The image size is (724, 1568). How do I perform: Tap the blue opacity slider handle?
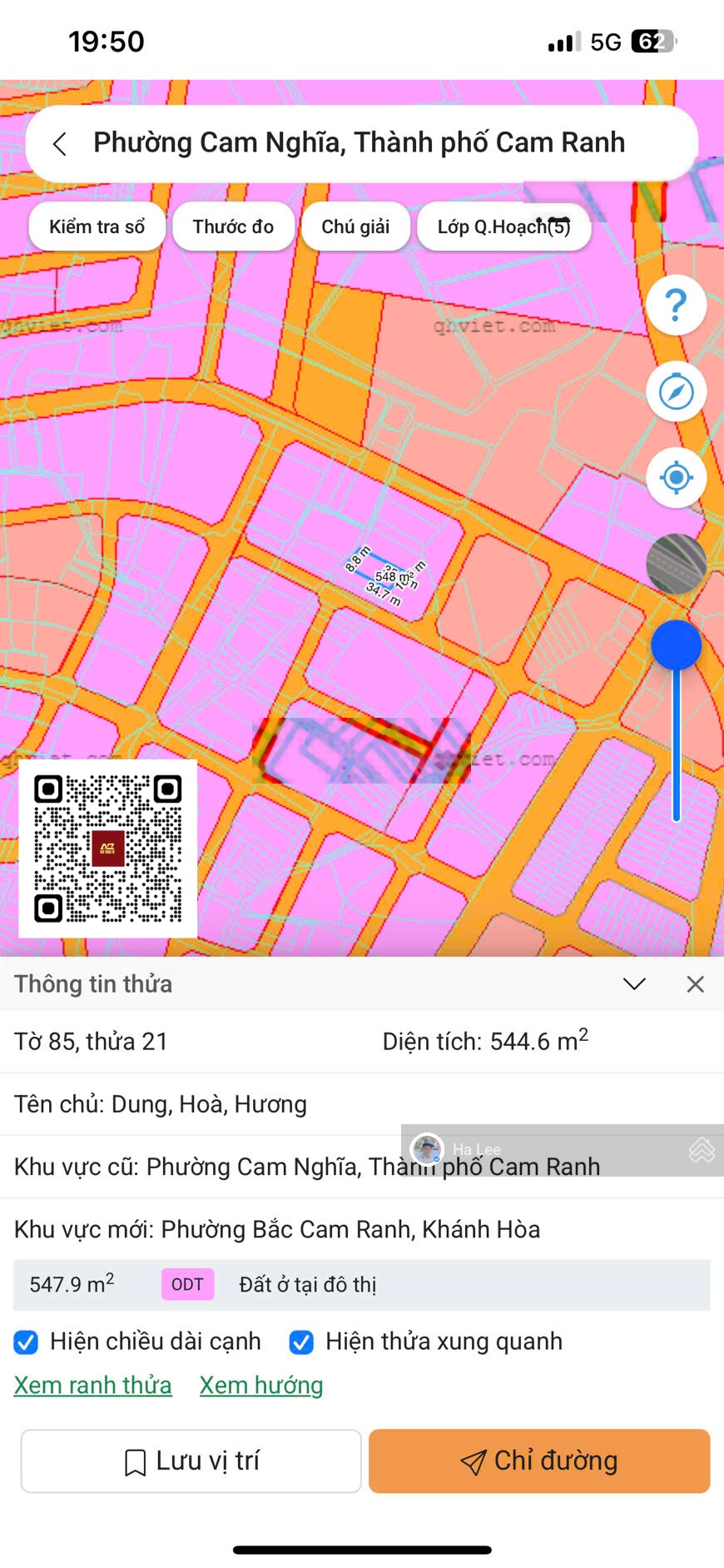point(676,645)
